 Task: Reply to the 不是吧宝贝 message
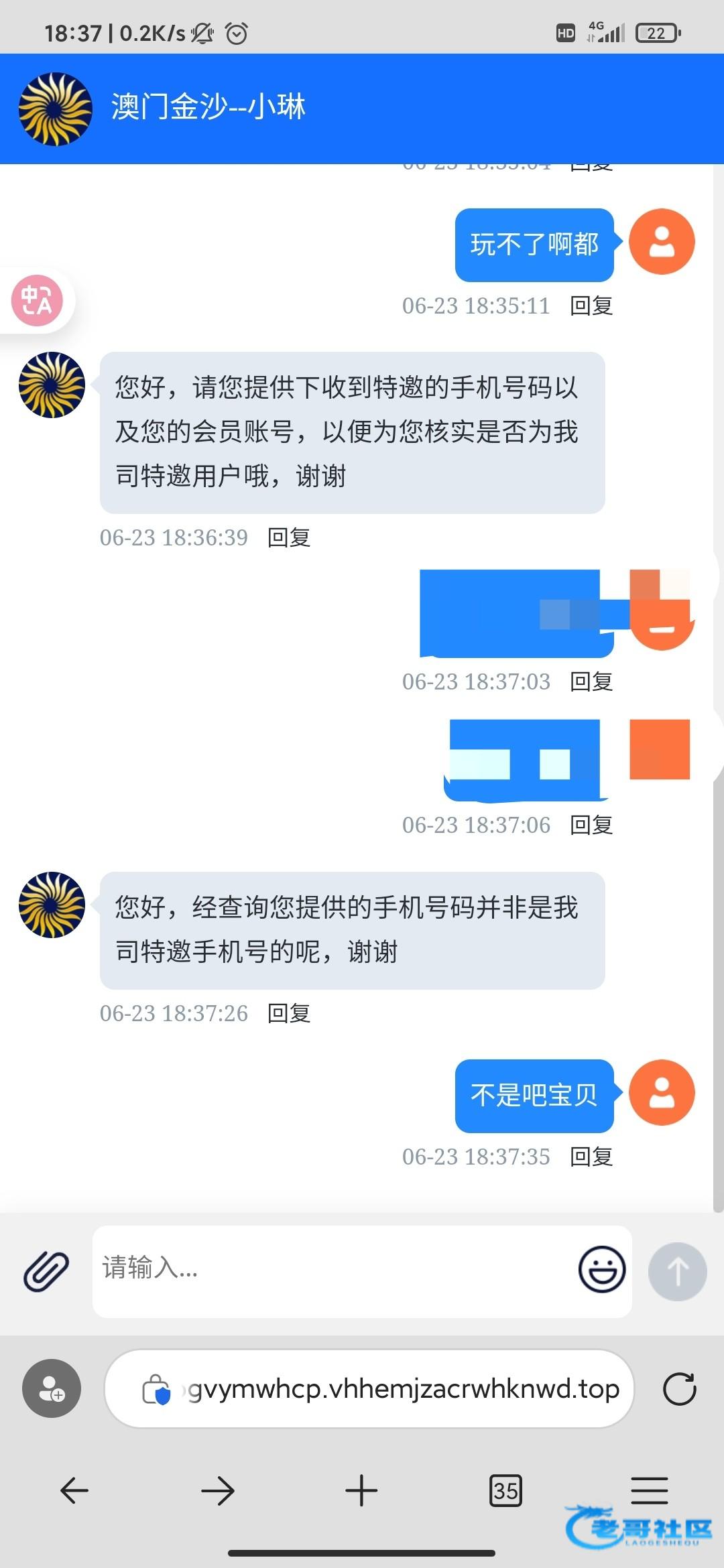click(591, 1157)
